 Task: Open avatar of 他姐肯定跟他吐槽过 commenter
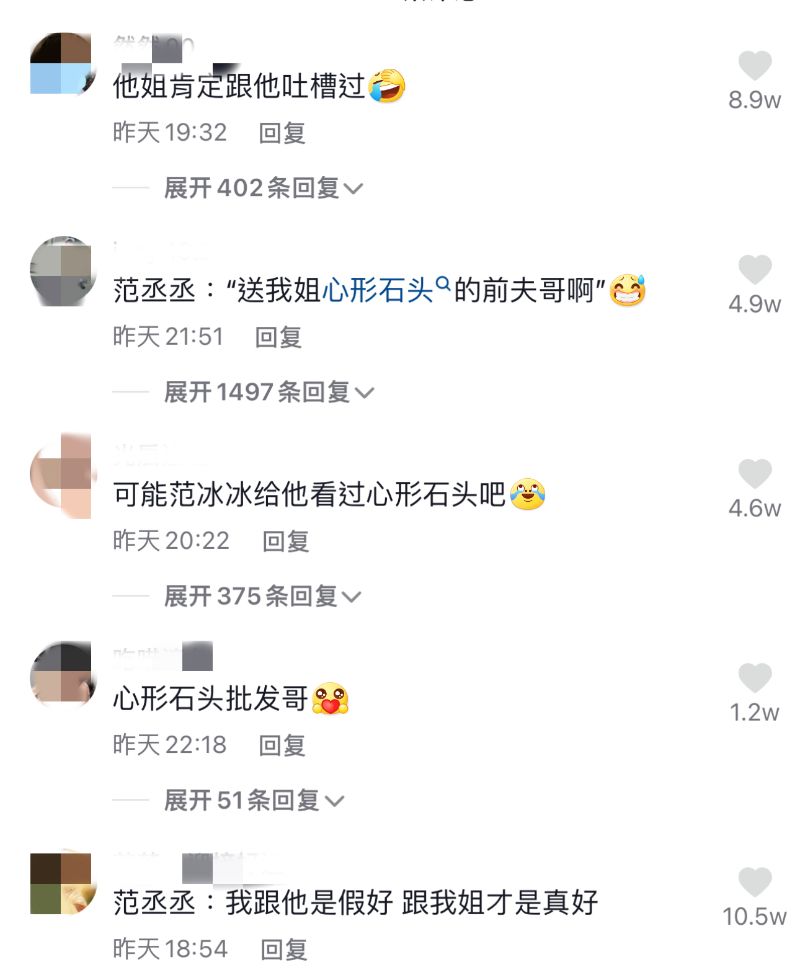click(62, 63)
